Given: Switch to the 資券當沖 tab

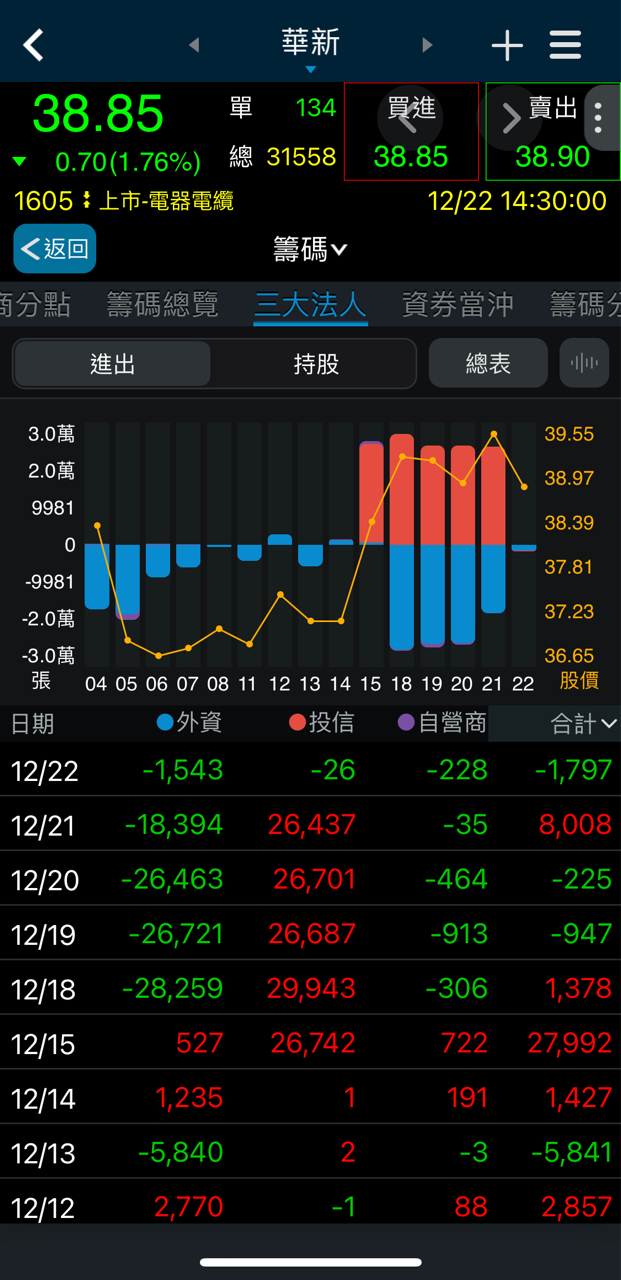Looking at the screenshot, I should point(457,305).
